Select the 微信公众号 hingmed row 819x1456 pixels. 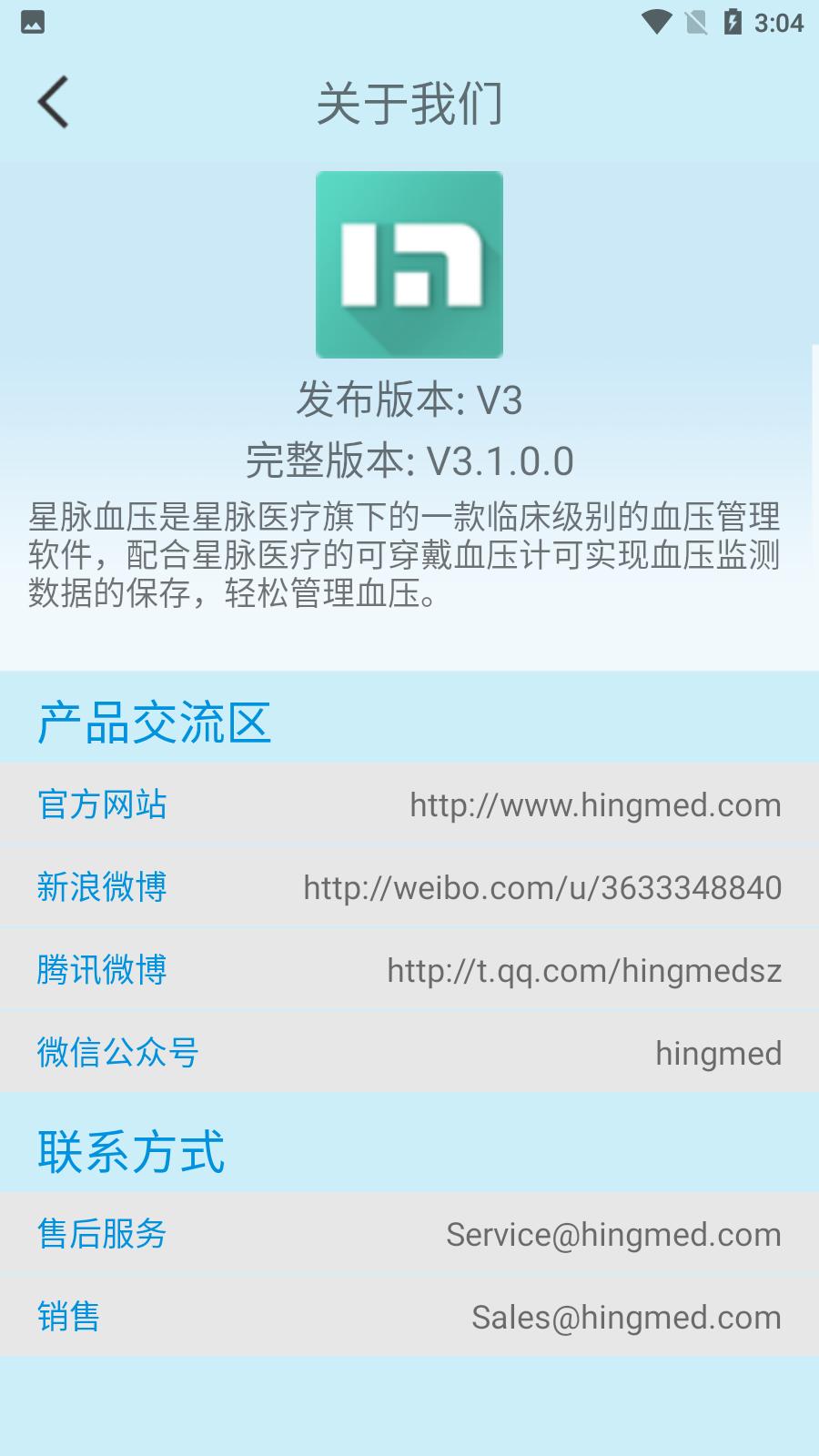(x=409, y=1053)
